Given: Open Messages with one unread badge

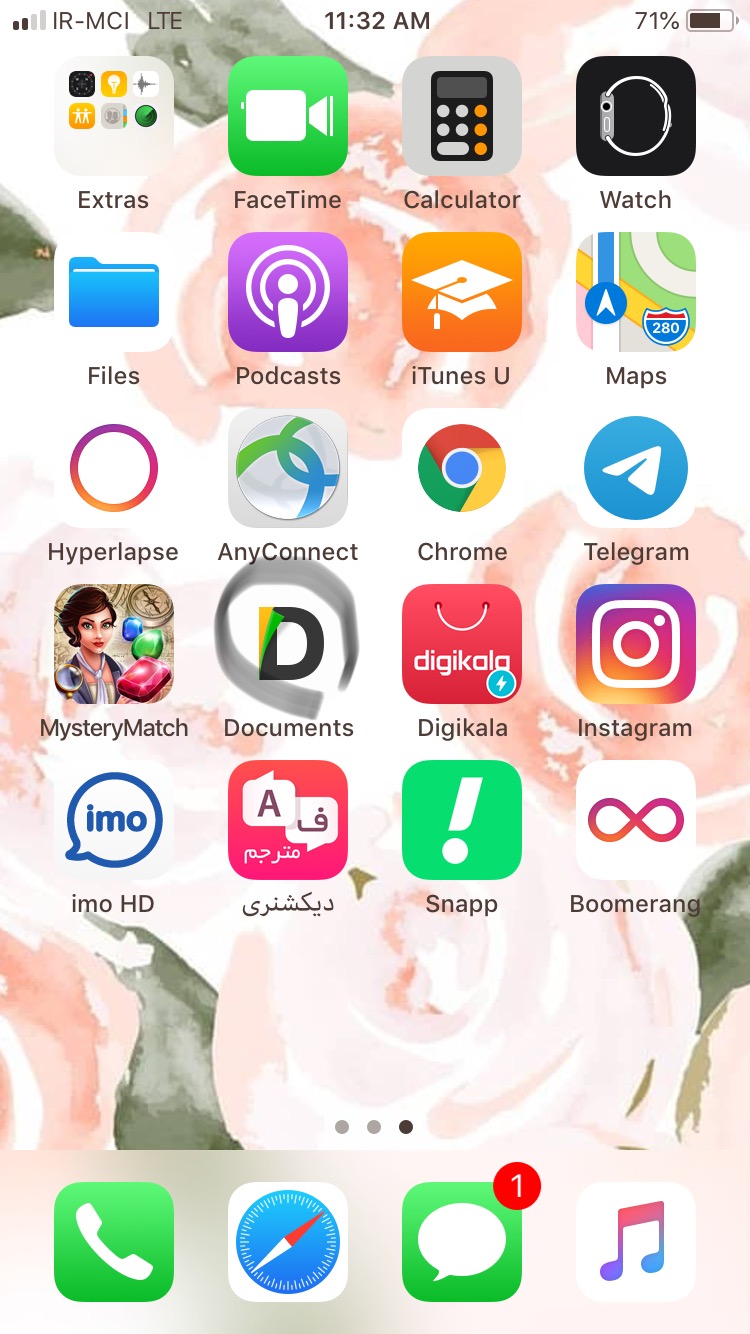Looking at the screenshot, I should [462, 1242].
